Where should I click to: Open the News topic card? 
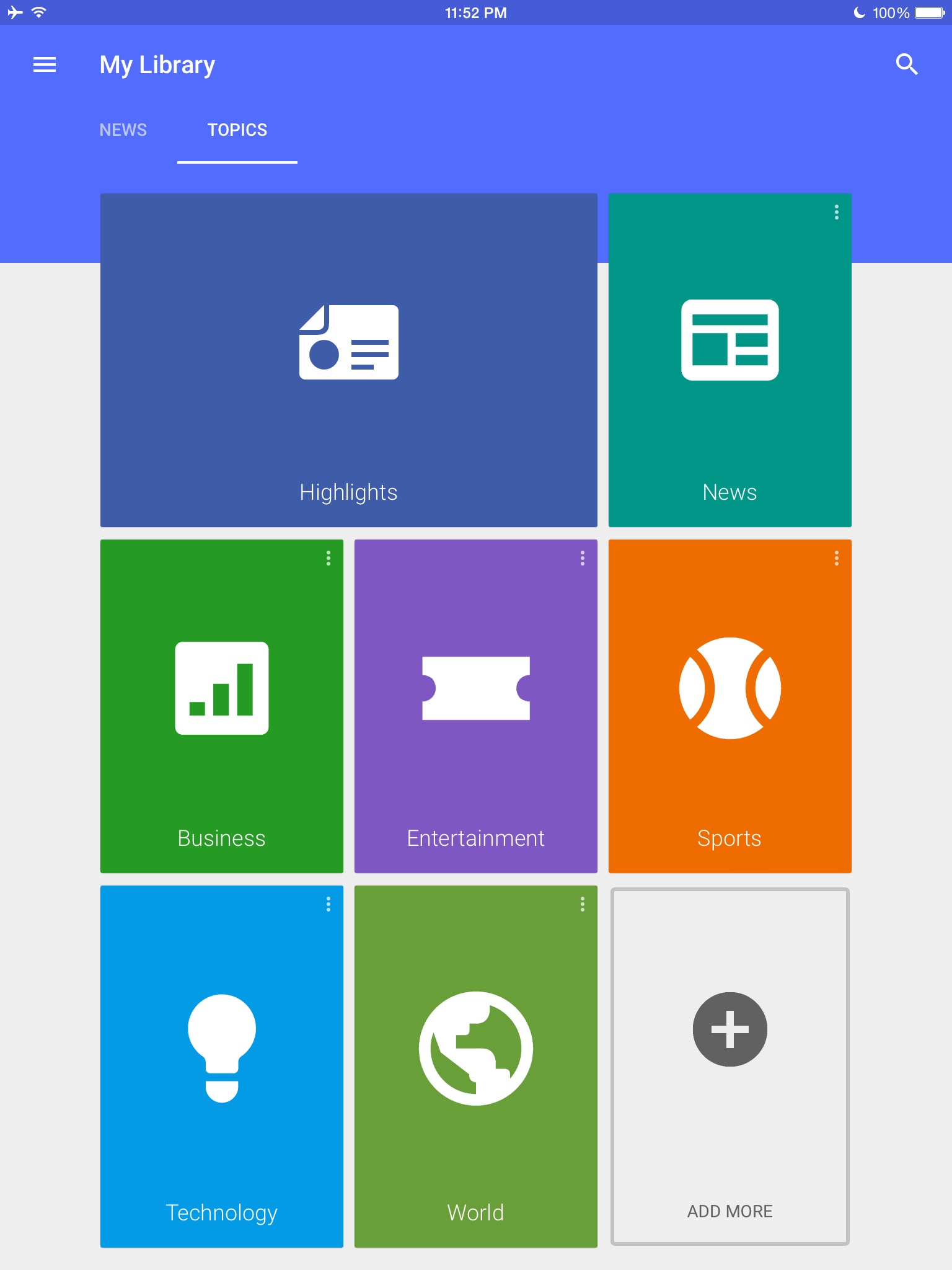tap(729, 372)
